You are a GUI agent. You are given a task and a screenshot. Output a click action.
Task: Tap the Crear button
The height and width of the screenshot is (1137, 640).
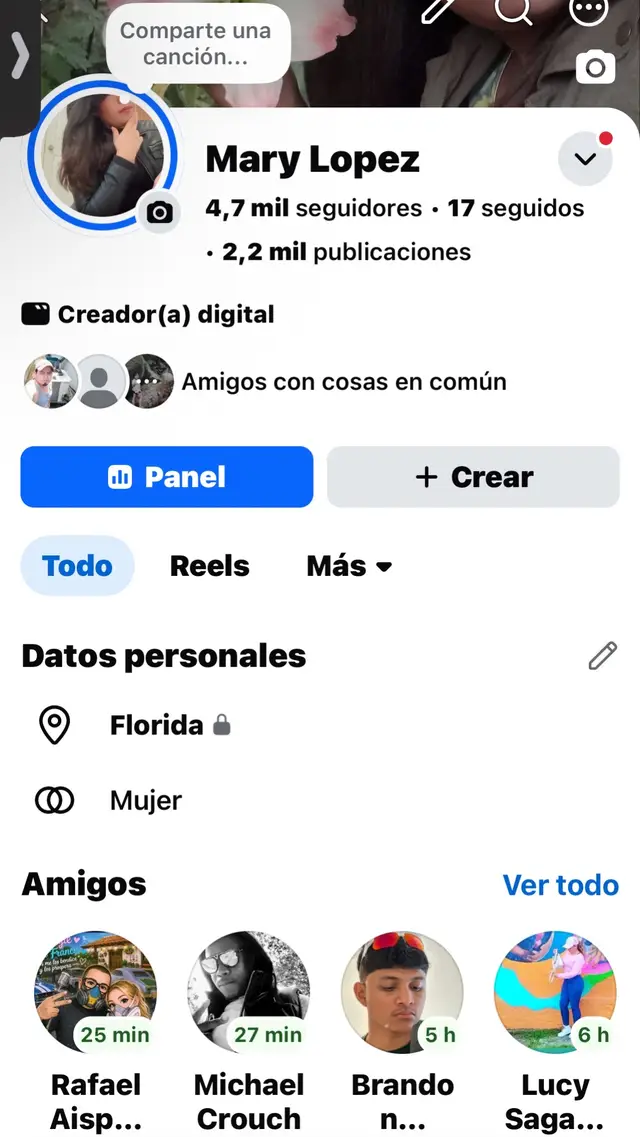tap(473, 476)
